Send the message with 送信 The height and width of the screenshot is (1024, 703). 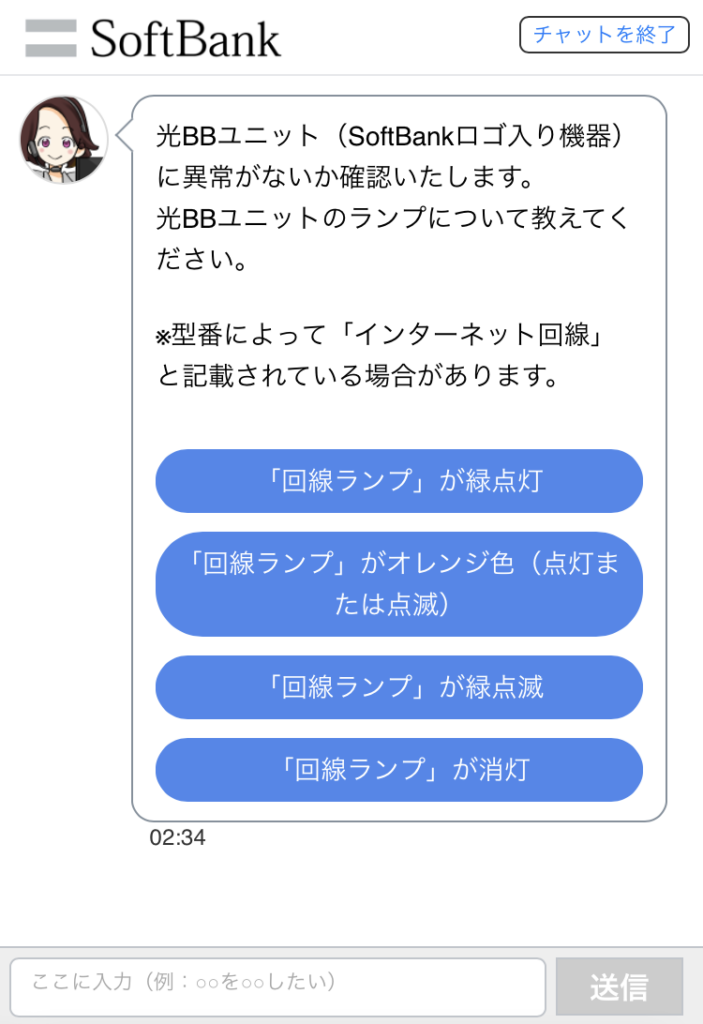pyautogui.click(x=619, y=987)
